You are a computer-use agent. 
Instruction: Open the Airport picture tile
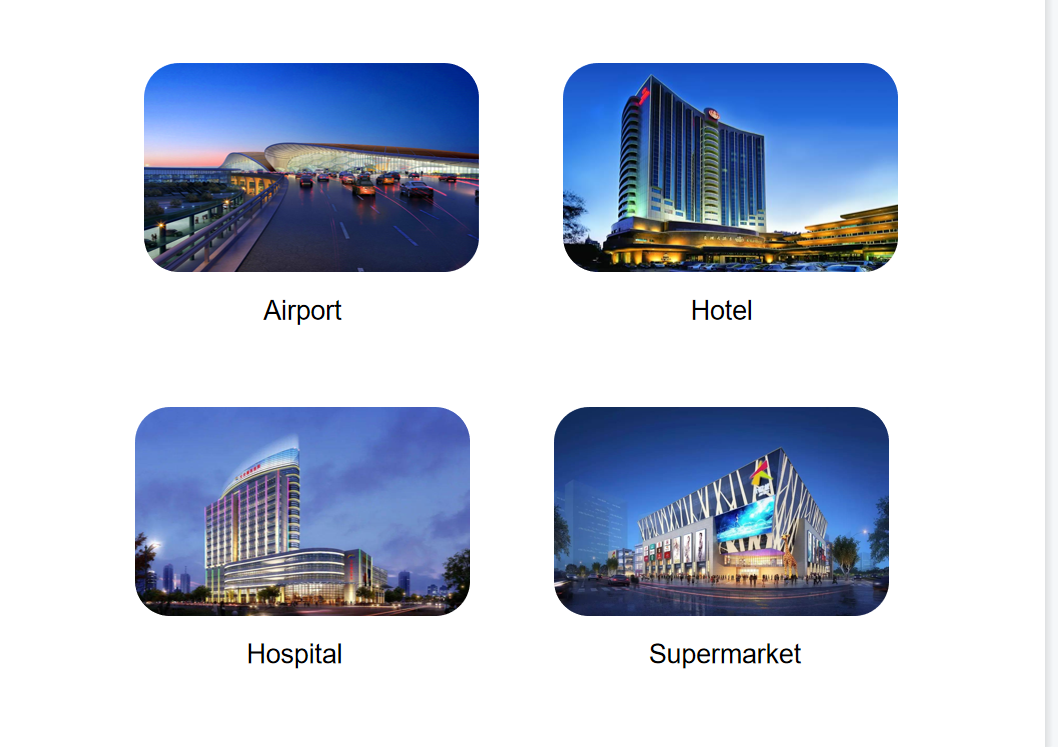click(x=311, y=168)
